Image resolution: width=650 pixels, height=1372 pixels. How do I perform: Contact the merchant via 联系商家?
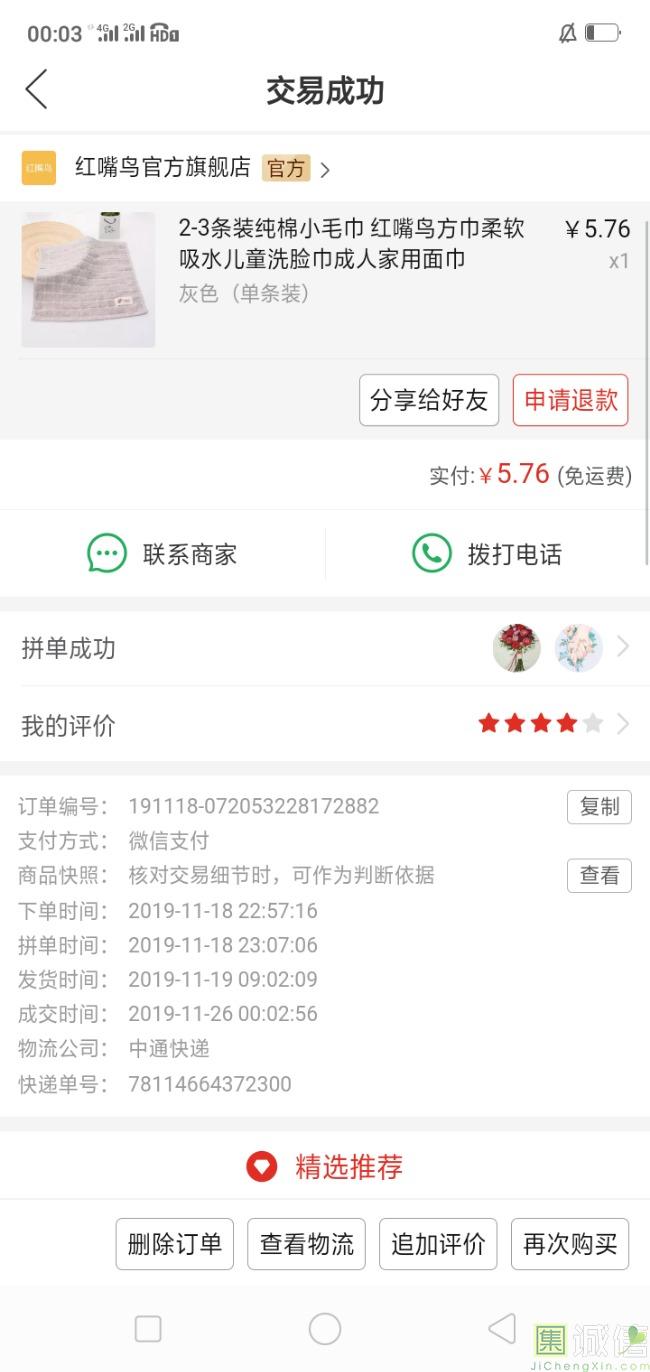[x=163, y=554]
